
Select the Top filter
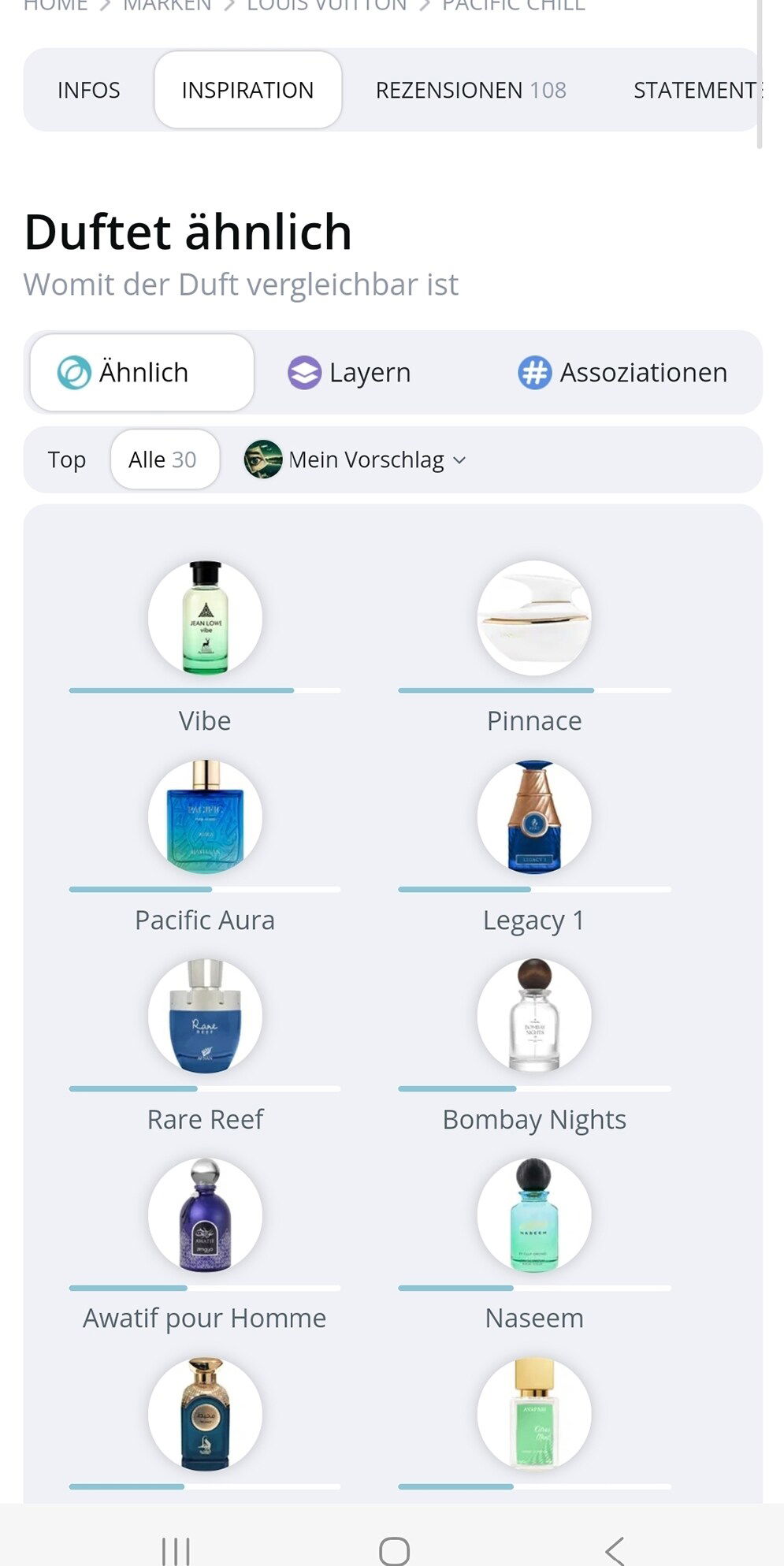point(67,459)
